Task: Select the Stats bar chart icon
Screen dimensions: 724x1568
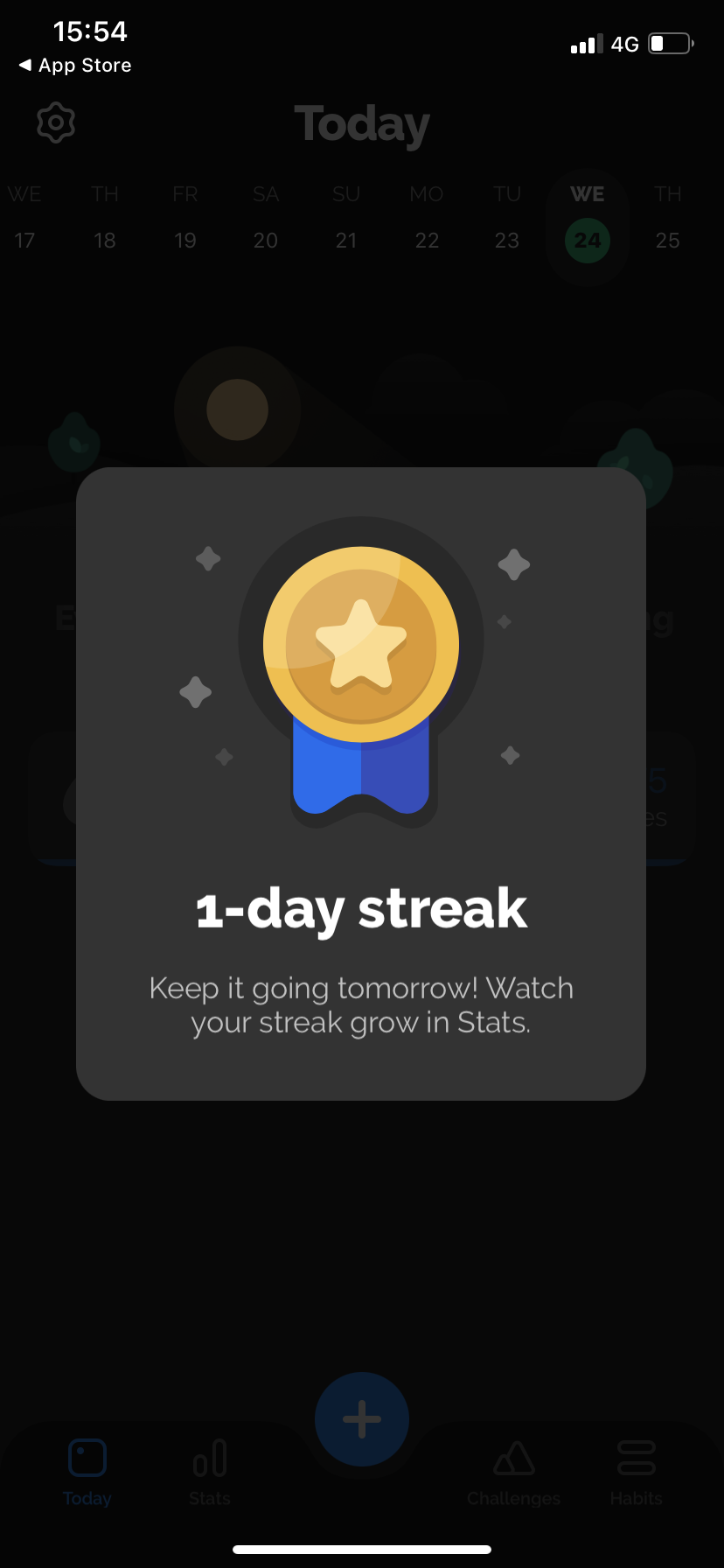Action: 209,1457
